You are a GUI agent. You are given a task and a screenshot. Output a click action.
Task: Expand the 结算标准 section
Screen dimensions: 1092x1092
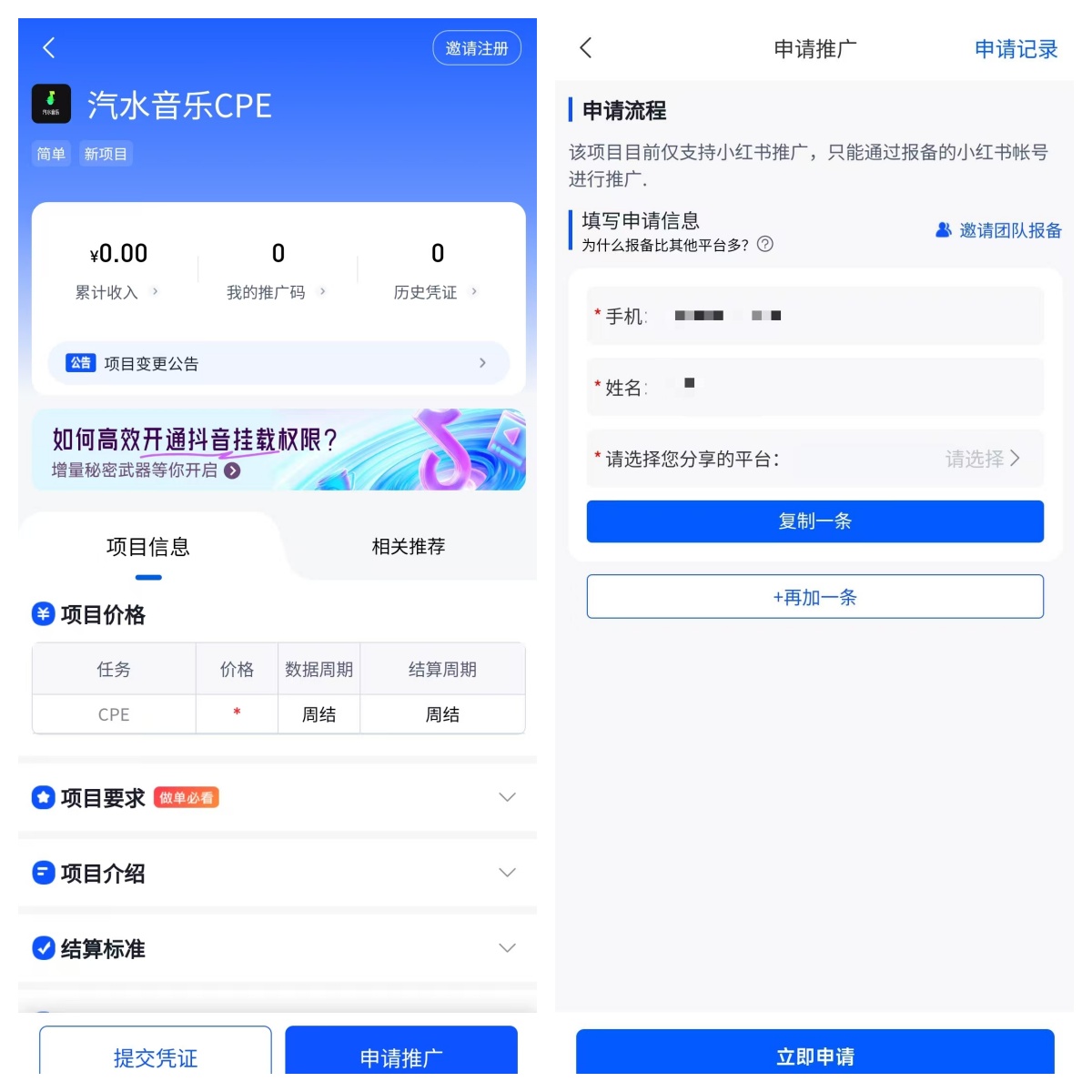[x=507, y=948]
